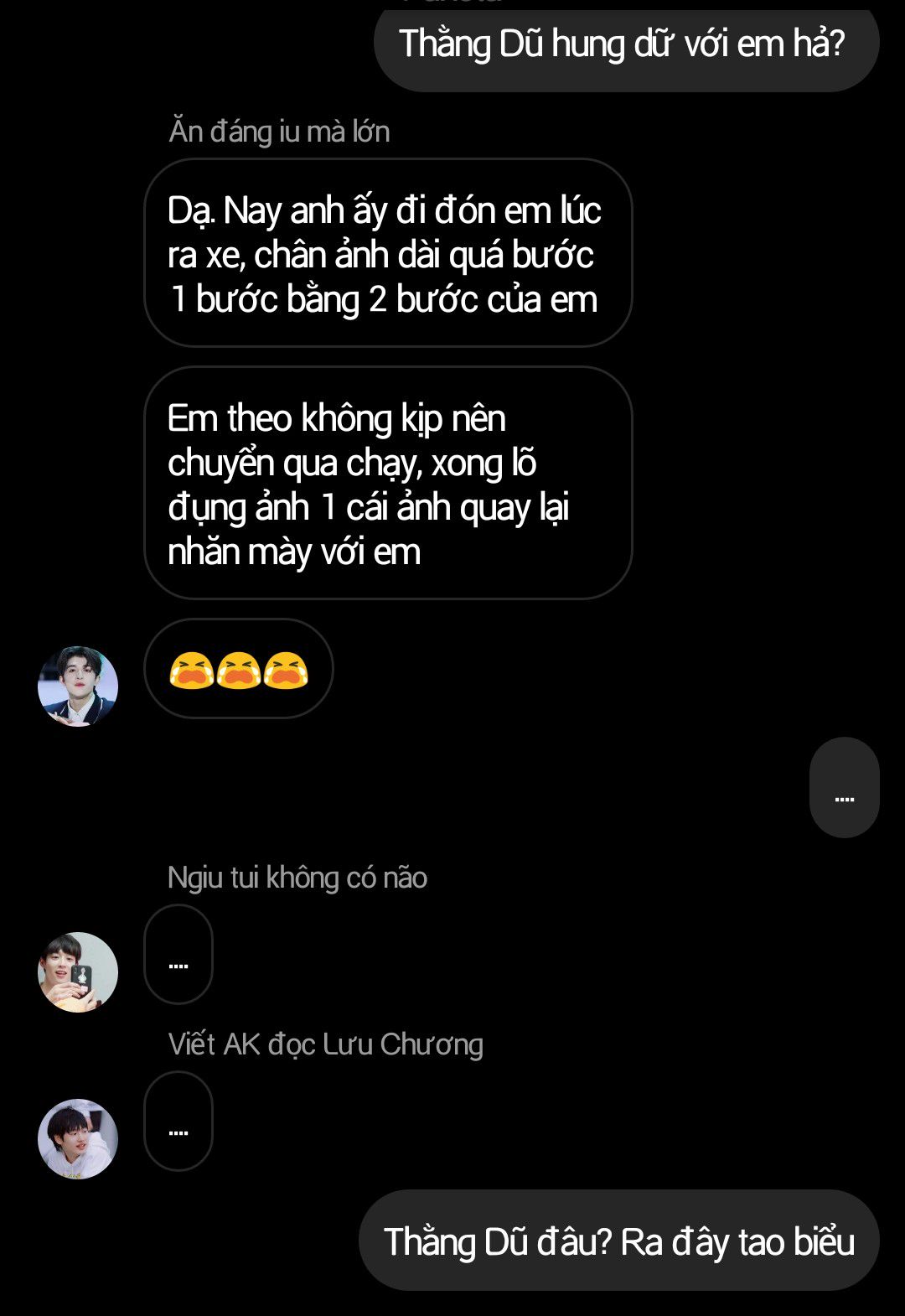Open profile of avatar beside crying emojis message
This screenshot has width=905, height=1316.
(x=78, y=686)
